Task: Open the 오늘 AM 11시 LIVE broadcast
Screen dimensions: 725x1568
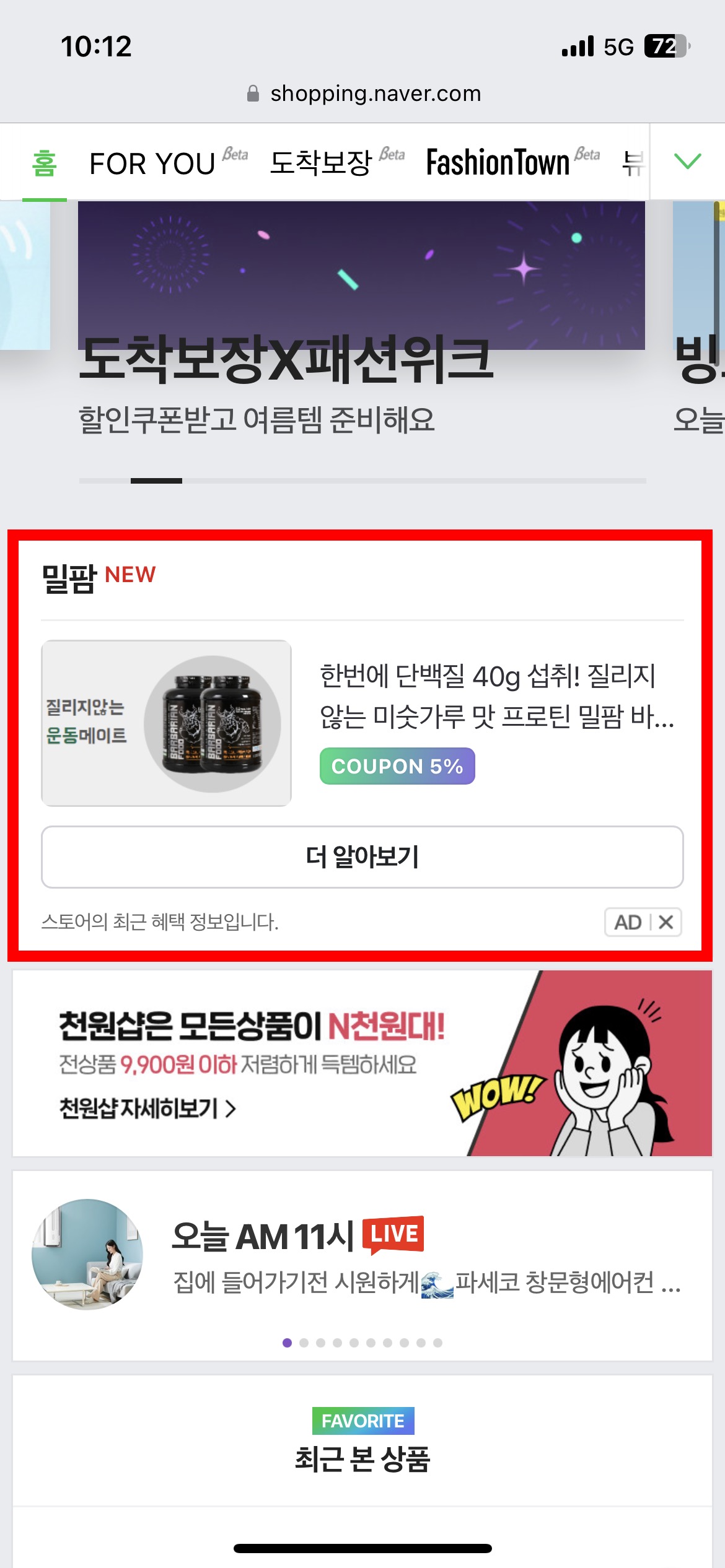Action: pyautogui.click(x=362, y=1255)
